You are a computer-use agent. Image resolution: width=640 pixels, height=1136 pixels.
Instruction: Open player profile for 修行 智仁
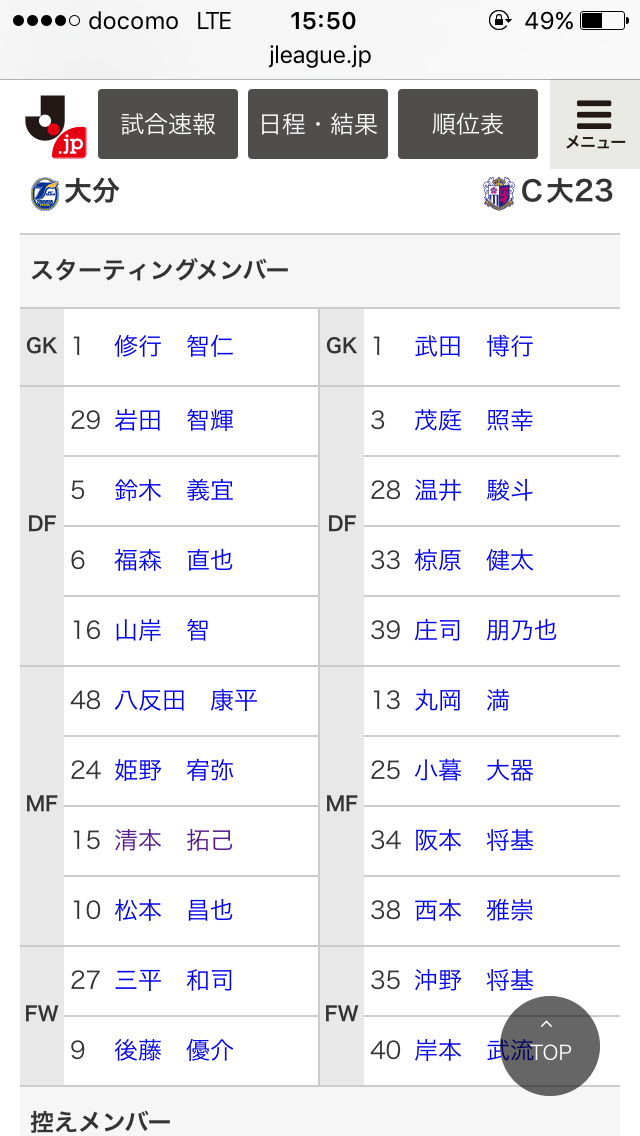174,346
